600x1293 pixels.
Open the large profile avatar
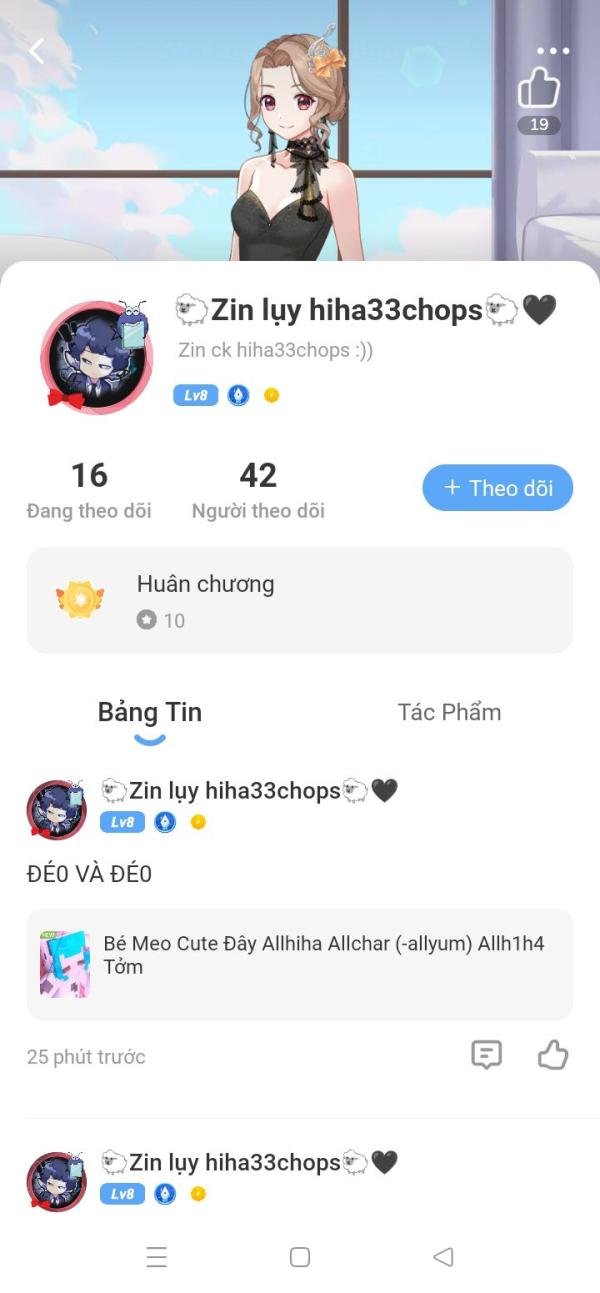(96, 357)
